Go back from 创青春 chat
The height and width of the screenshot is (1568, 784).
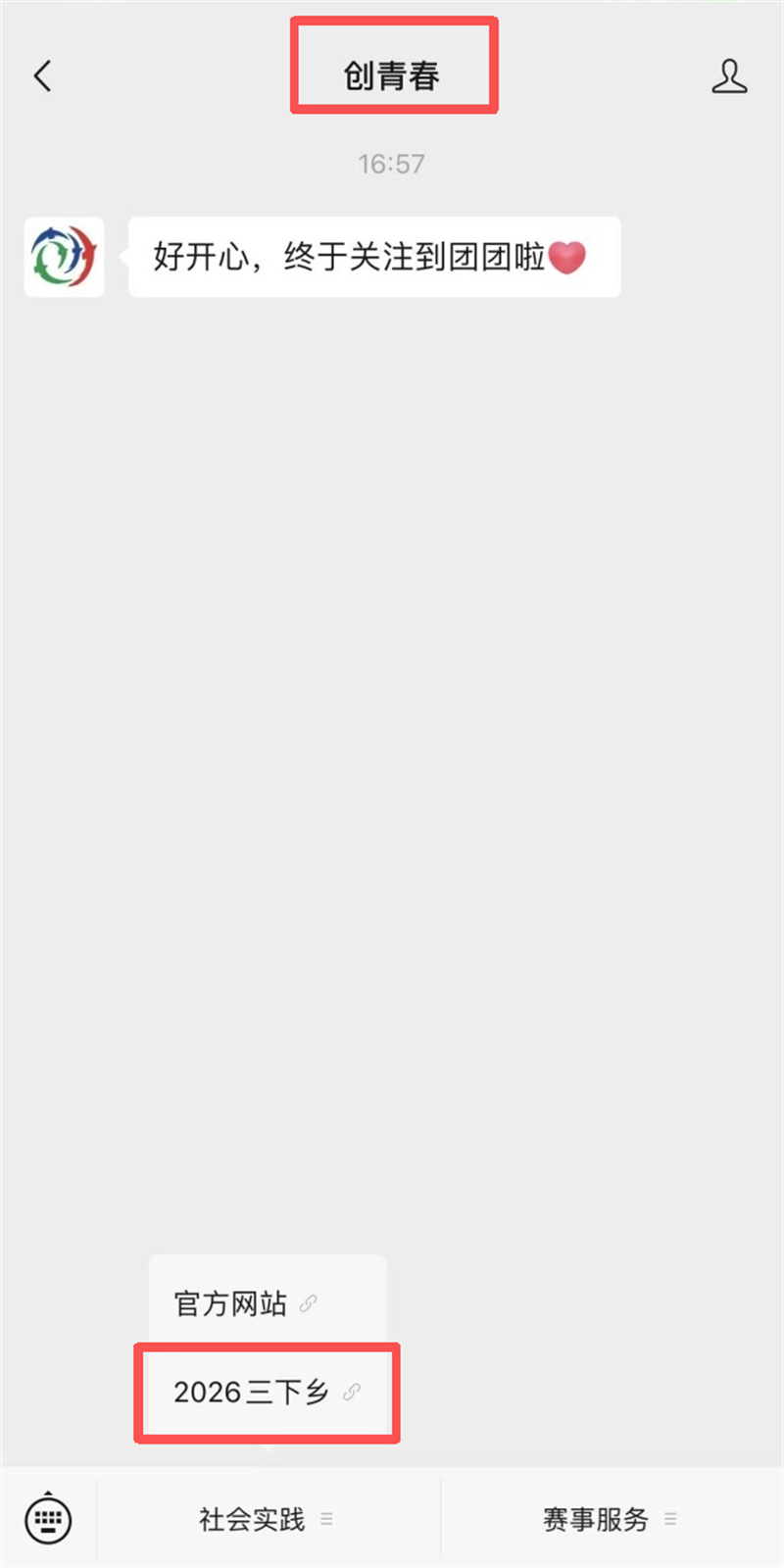point(42,75)
